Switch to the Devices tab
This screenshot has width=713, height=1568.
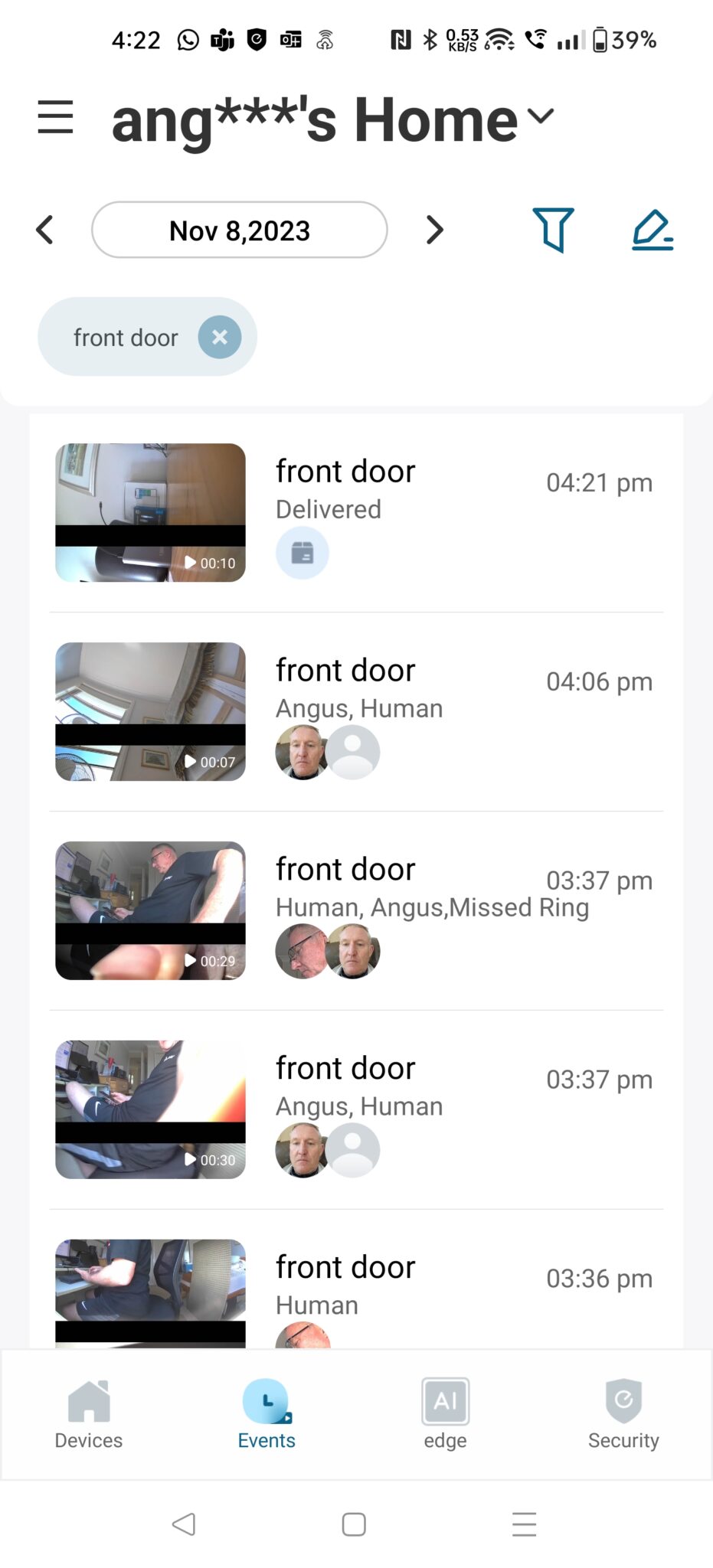89,1415
